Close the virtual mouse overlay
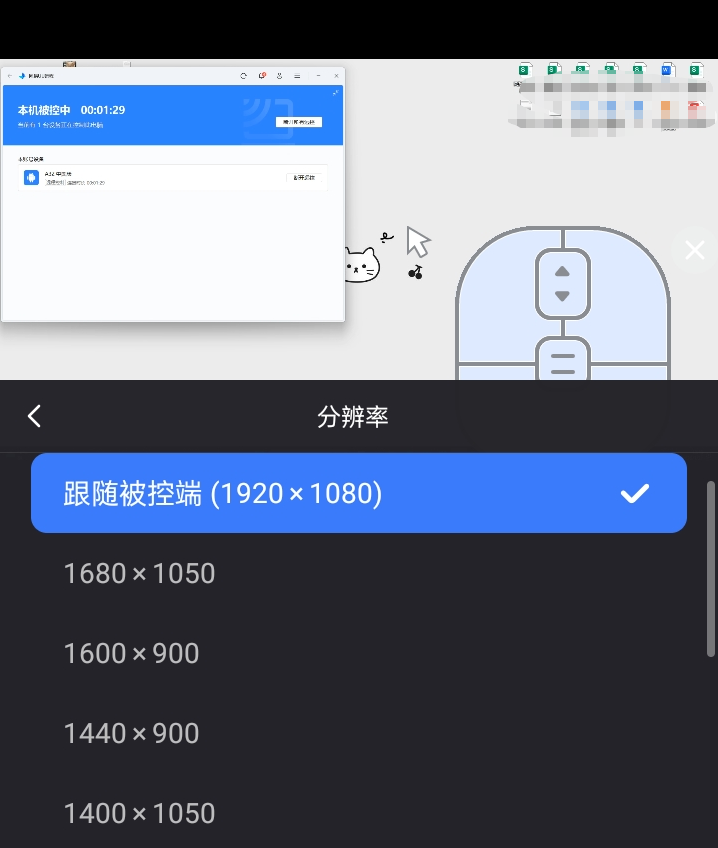This screenshot has width=718, height=848. (694, 250)
